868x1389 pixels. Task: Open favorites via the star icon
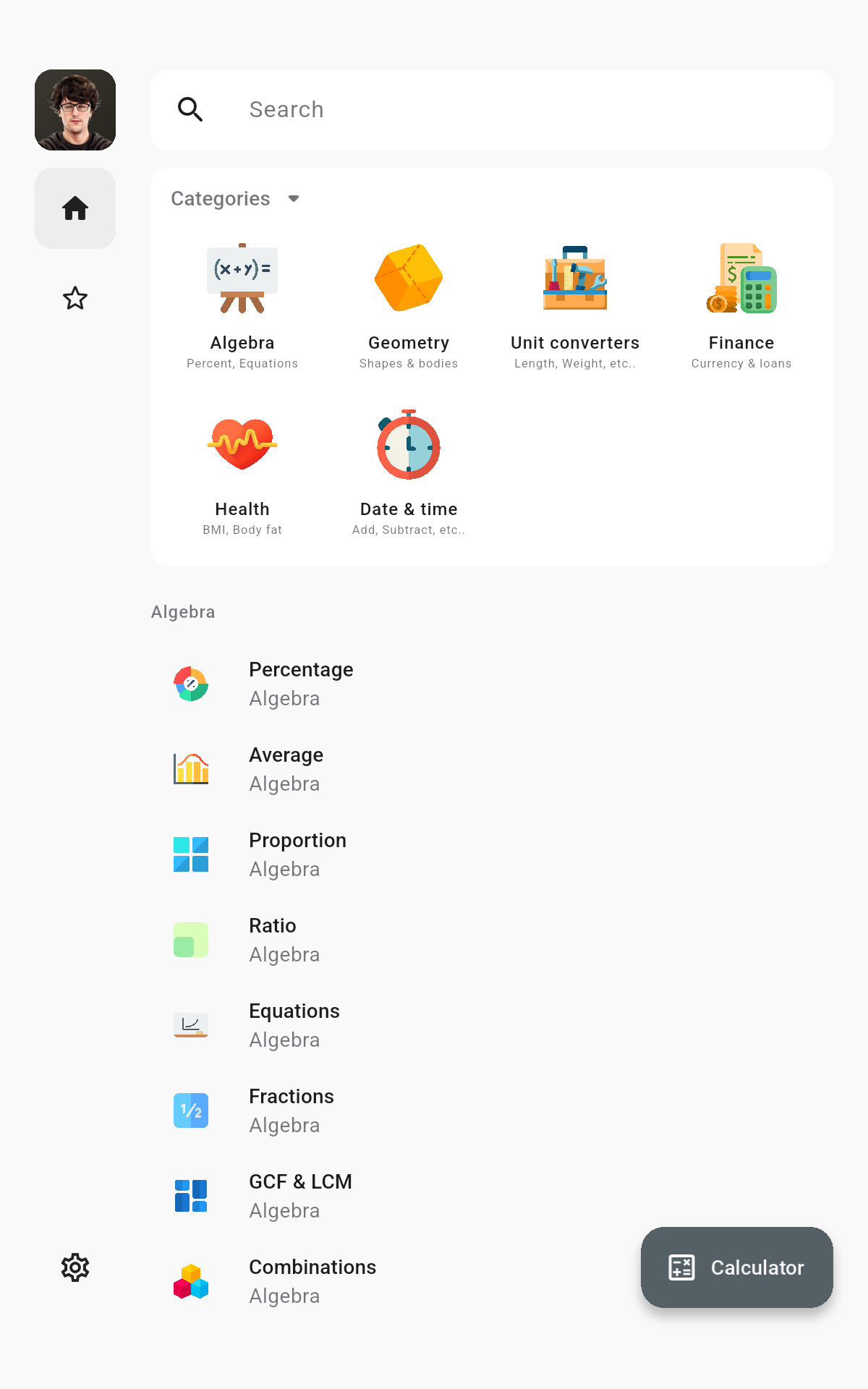tap(75, 298)
